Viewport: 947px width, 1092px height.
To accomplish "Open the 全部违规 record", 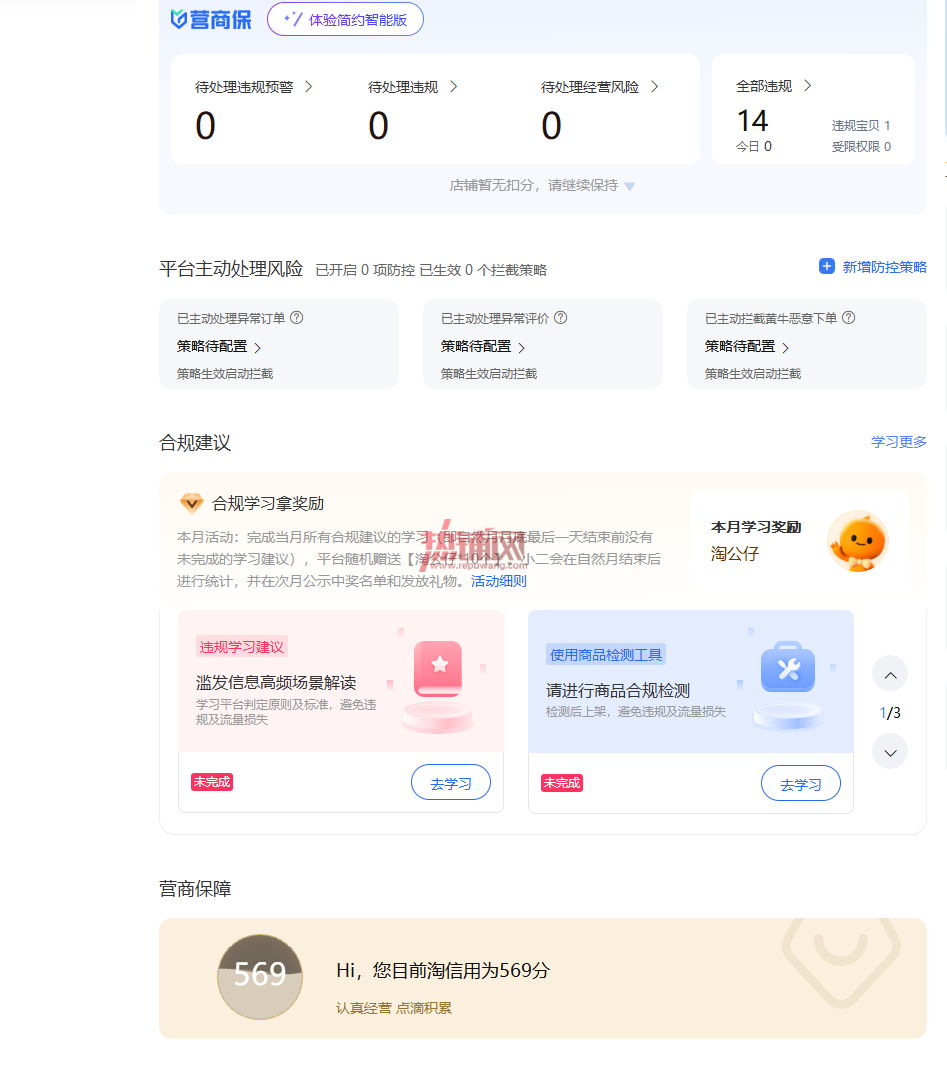I will pyautogui.click(x=774, y=86).
